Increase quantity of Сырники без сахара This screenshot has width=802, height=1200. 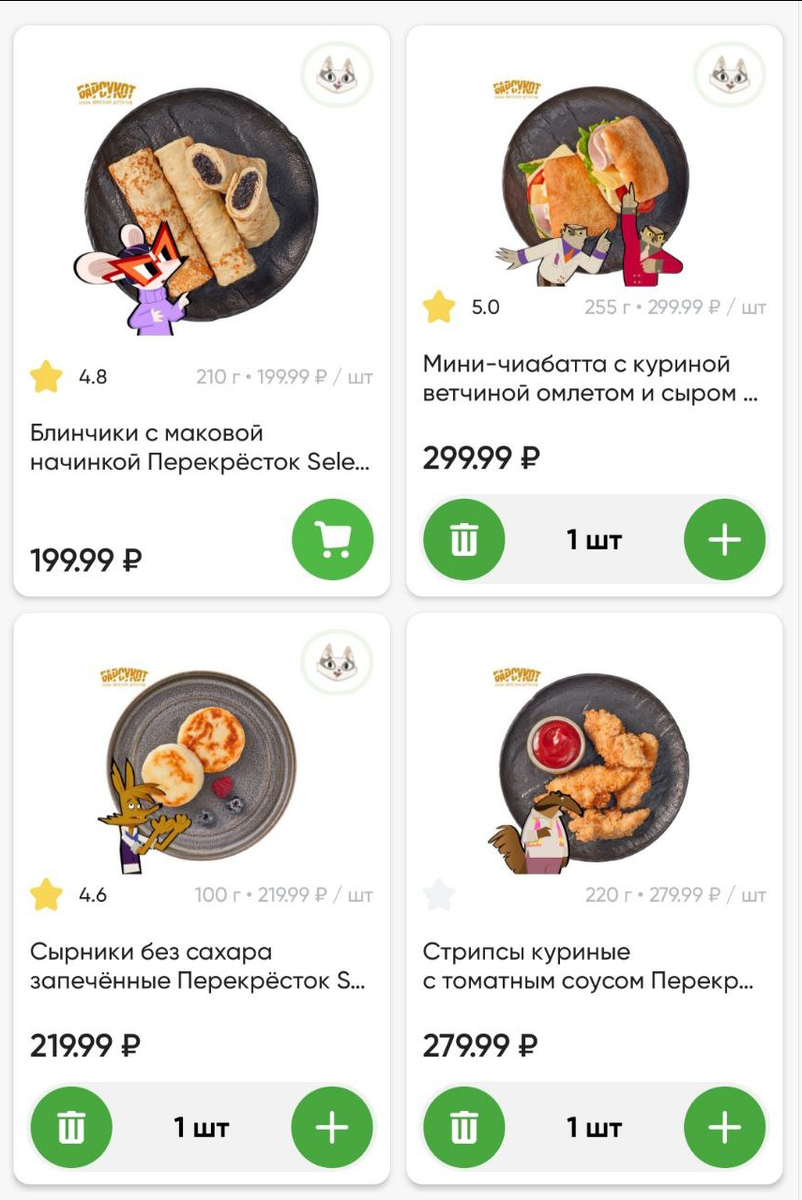click(x=334, y=1127)
